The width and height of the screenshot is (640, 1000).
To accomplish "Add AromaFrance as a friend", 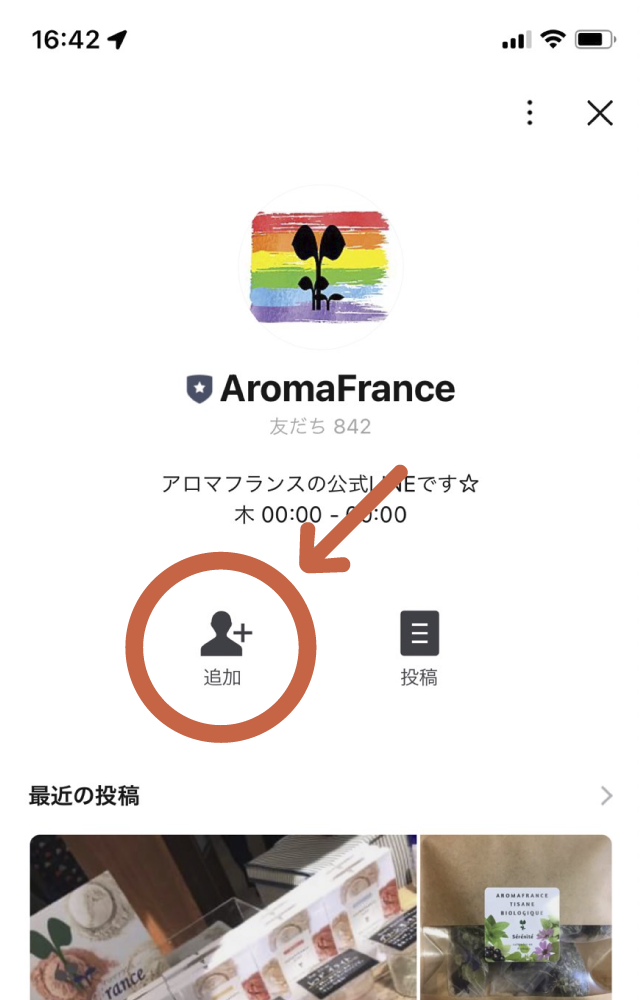I will pos(222,647).
